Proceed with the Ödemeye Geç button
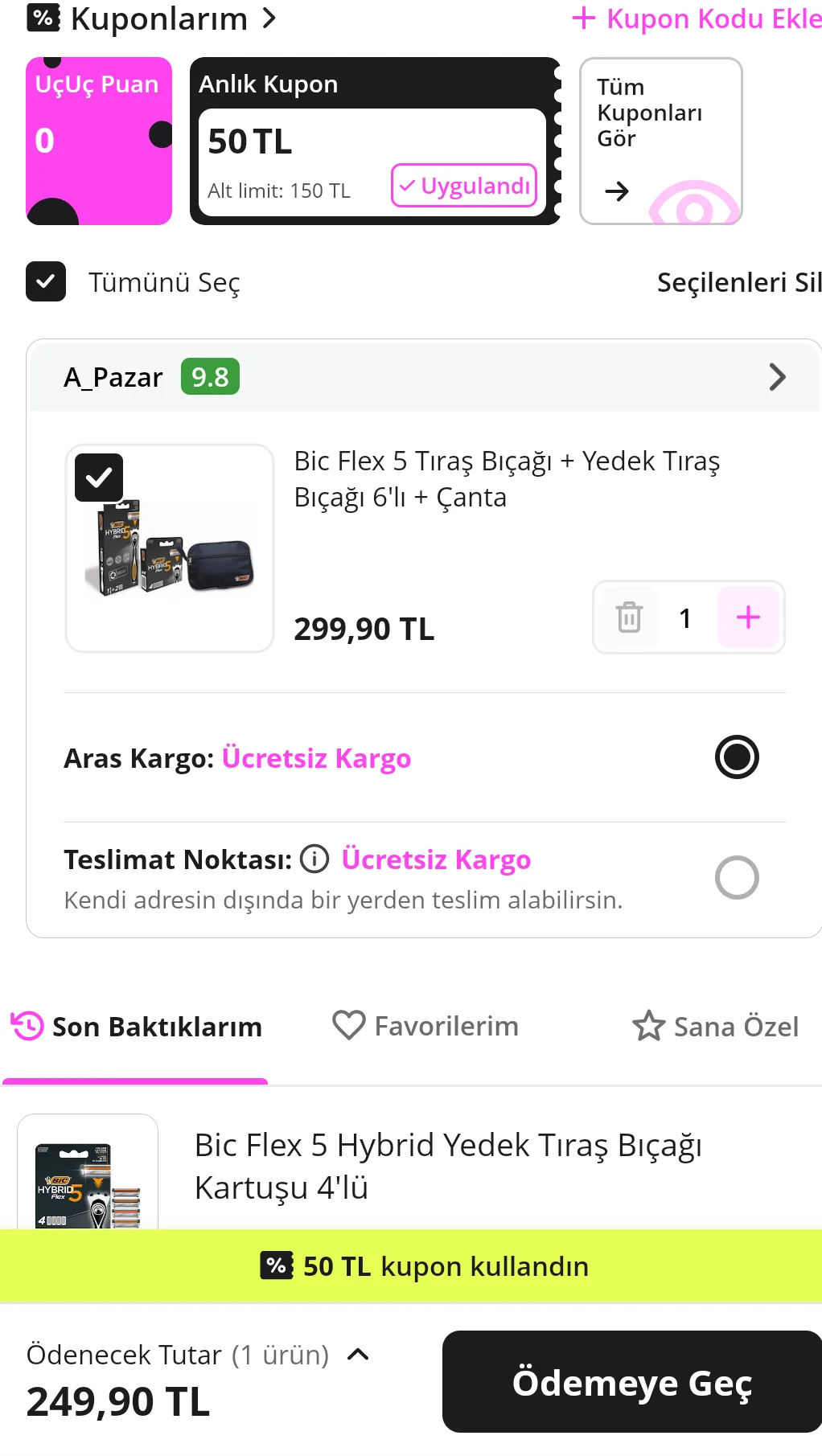Screen dimensions: 822x1456 (631, 1382)
